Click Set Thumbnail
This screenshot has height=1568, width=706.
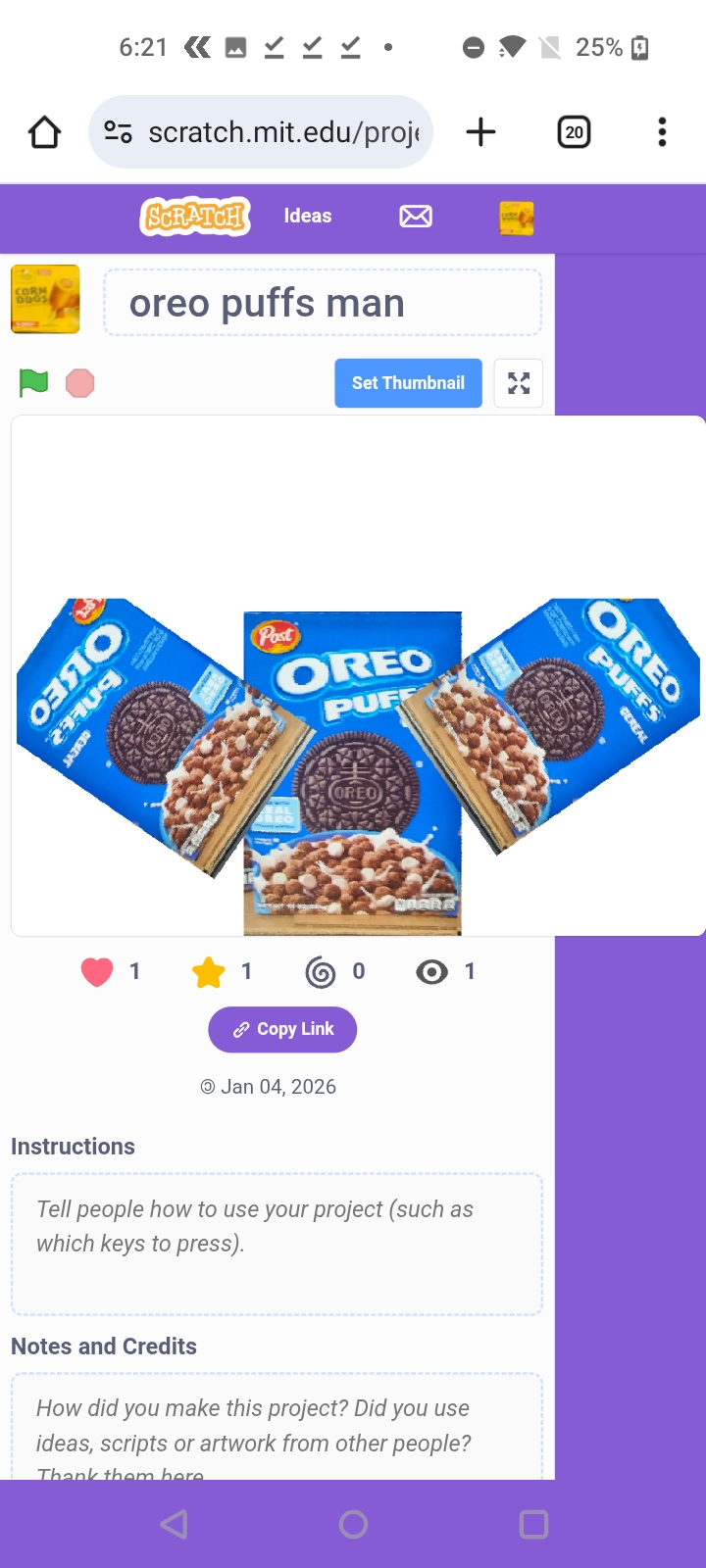408,382
